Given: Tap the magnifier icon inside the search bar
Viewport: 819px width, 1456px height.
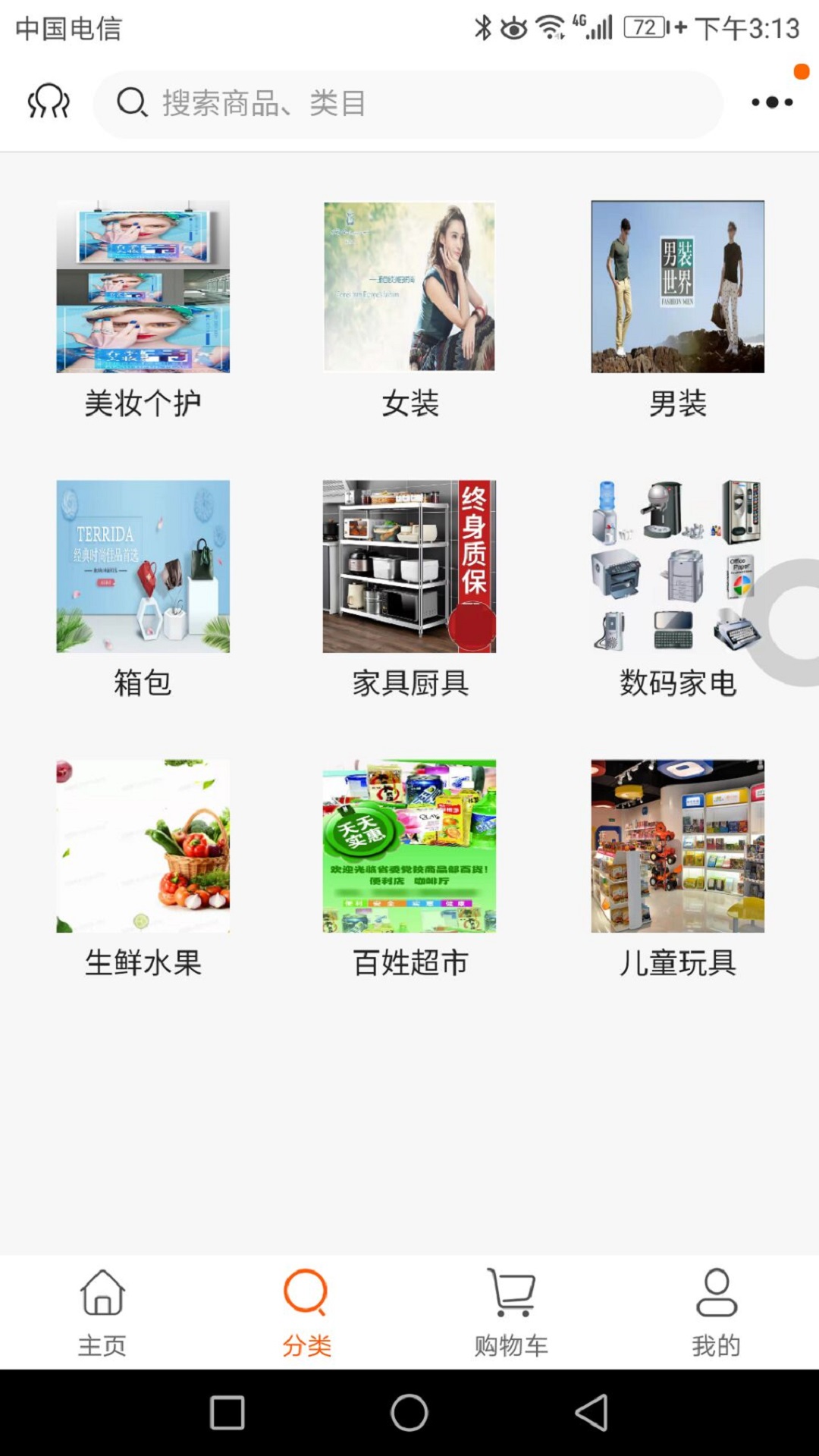Looking at the screenshot, I should point(132,104).
